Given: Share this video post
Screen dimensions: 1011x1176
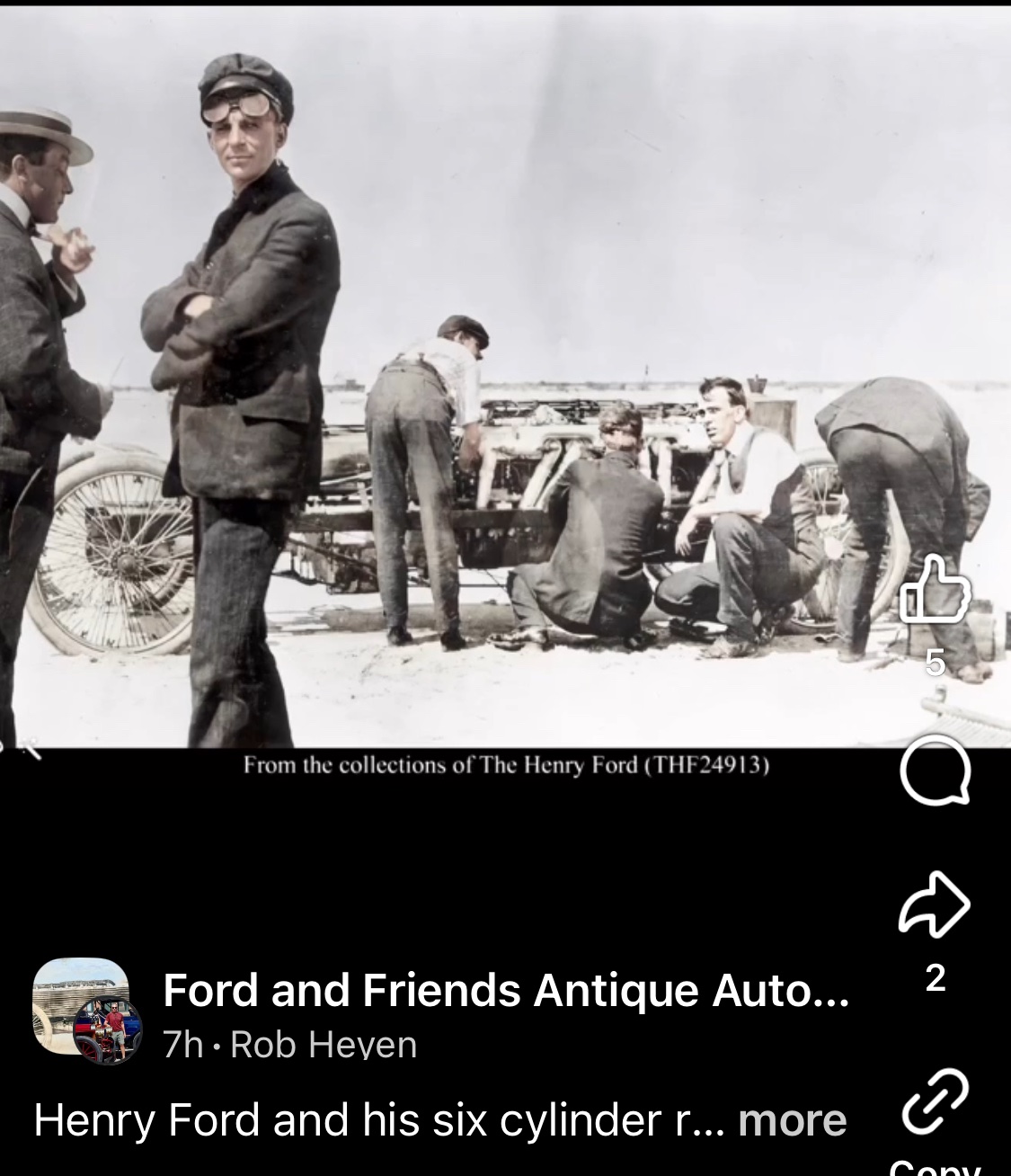Looking at the screenshot, I should point(935,904).
